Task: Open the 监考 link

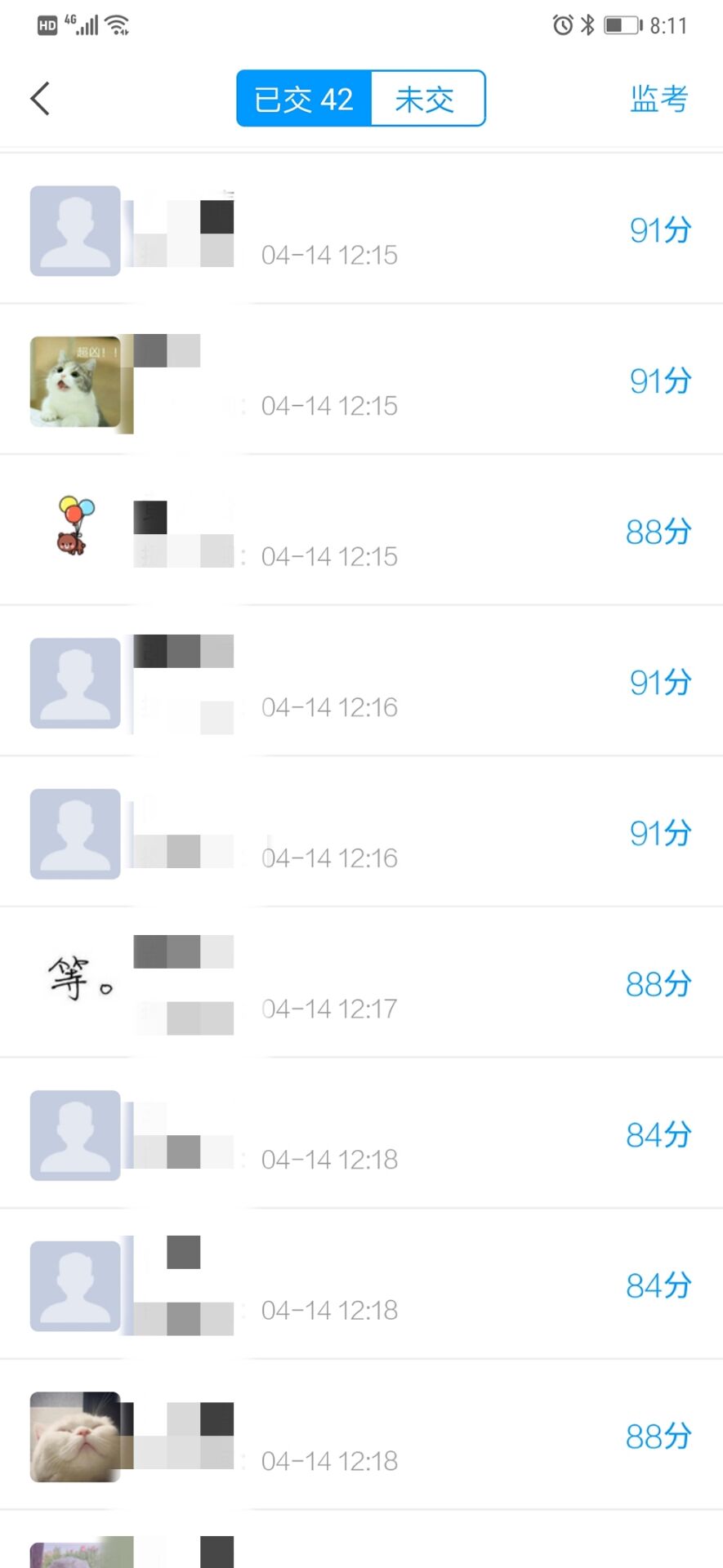Action: (x=658, y=99)
